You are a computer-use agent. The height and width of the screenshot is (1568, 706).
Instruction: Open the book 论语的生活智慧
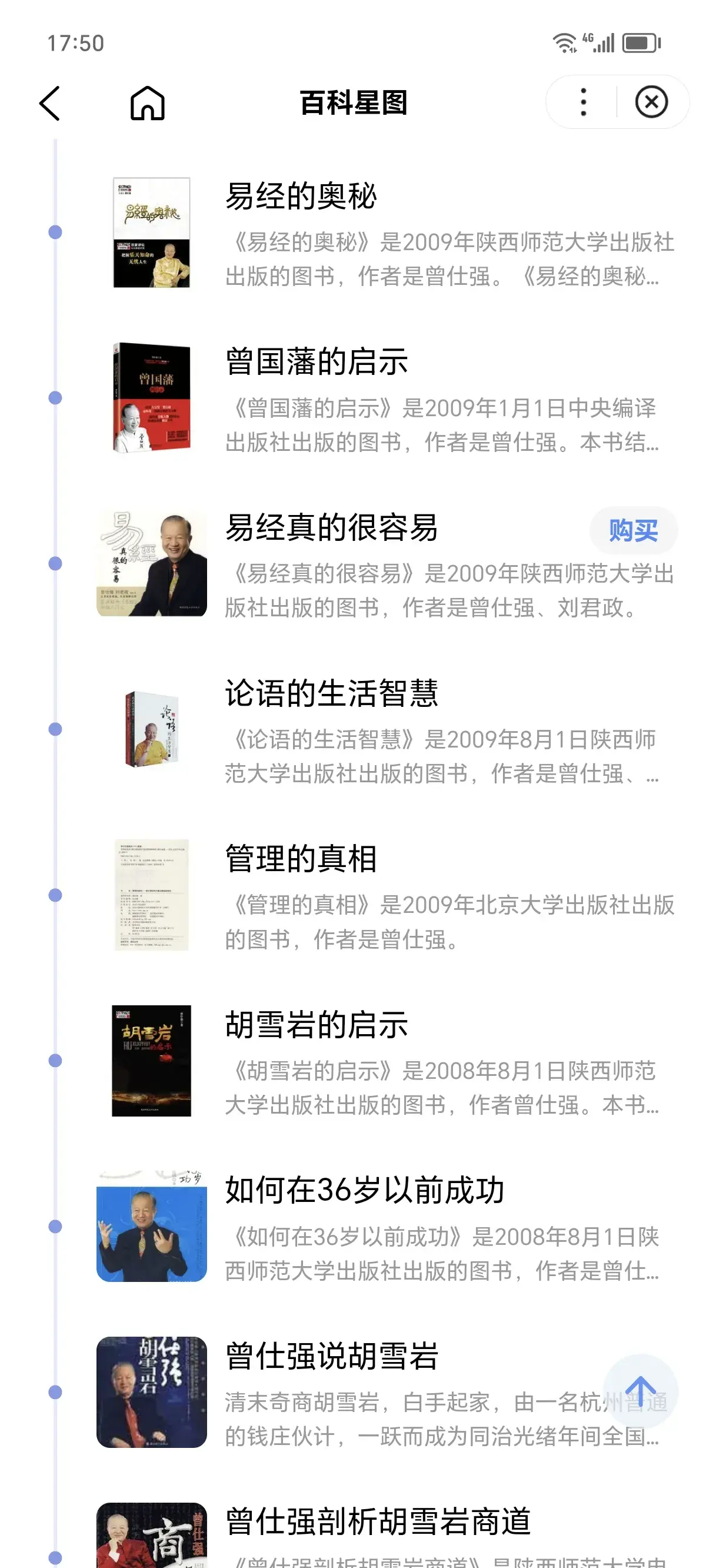pos(331,693)
